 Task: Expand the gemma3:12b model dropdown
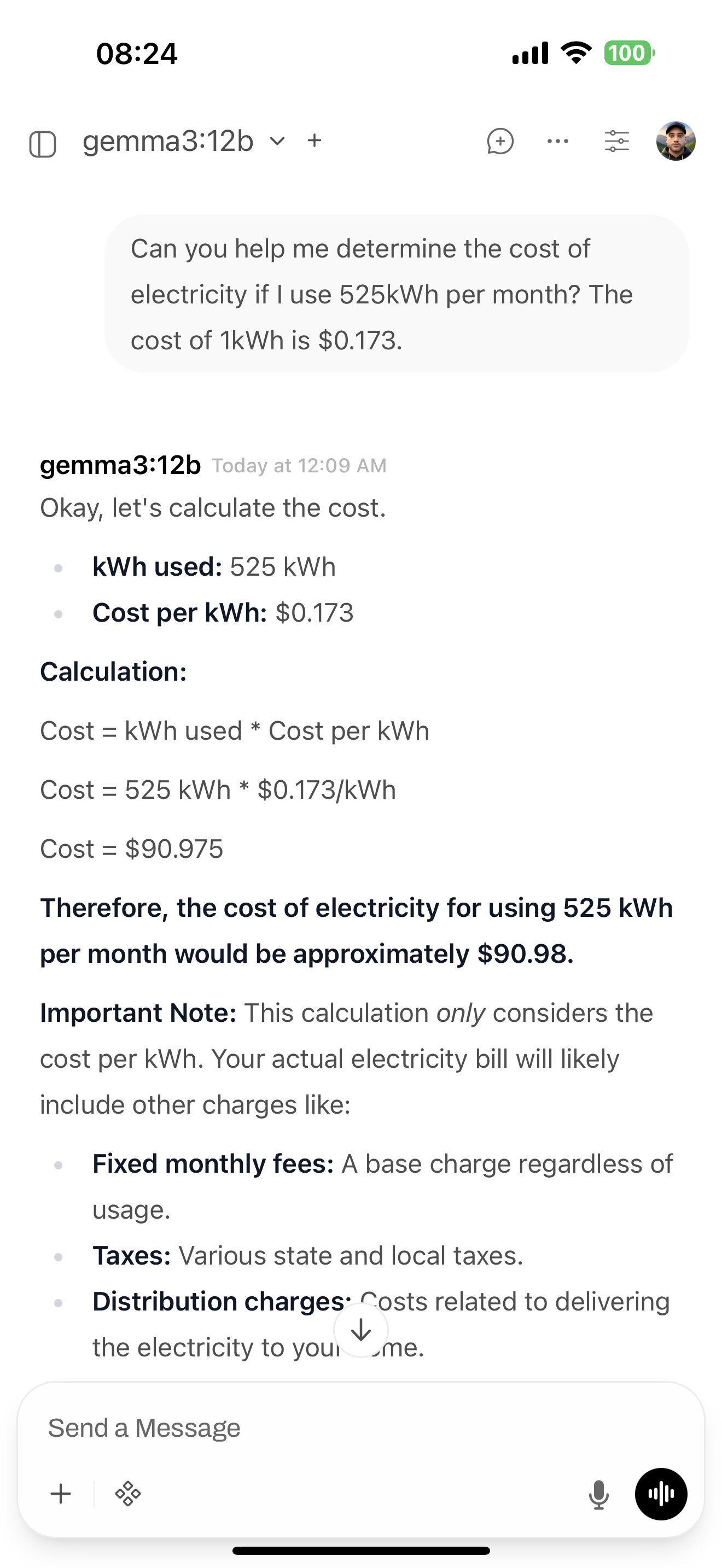pos(277,141)
